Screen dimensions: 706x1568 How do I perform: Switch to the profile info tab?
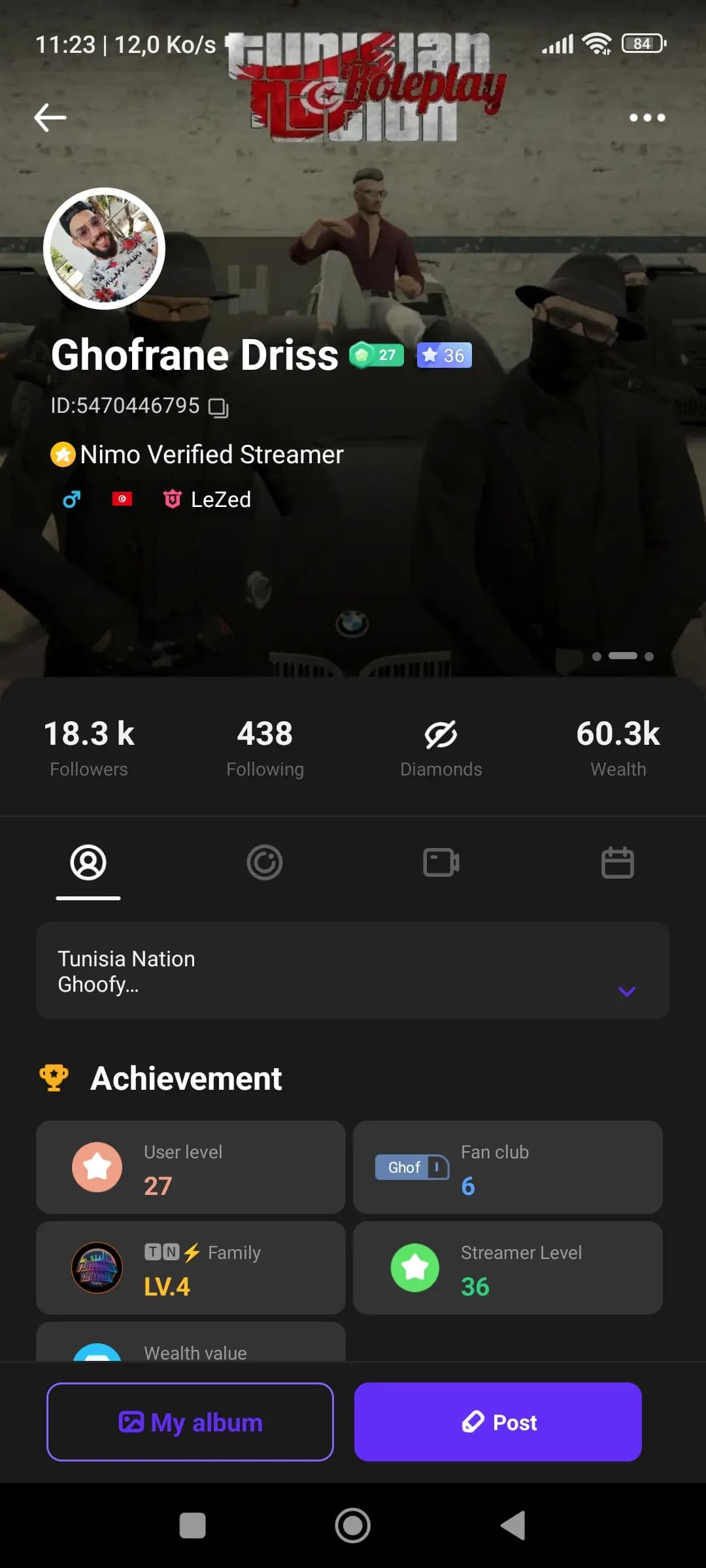[x=88, y=862]
